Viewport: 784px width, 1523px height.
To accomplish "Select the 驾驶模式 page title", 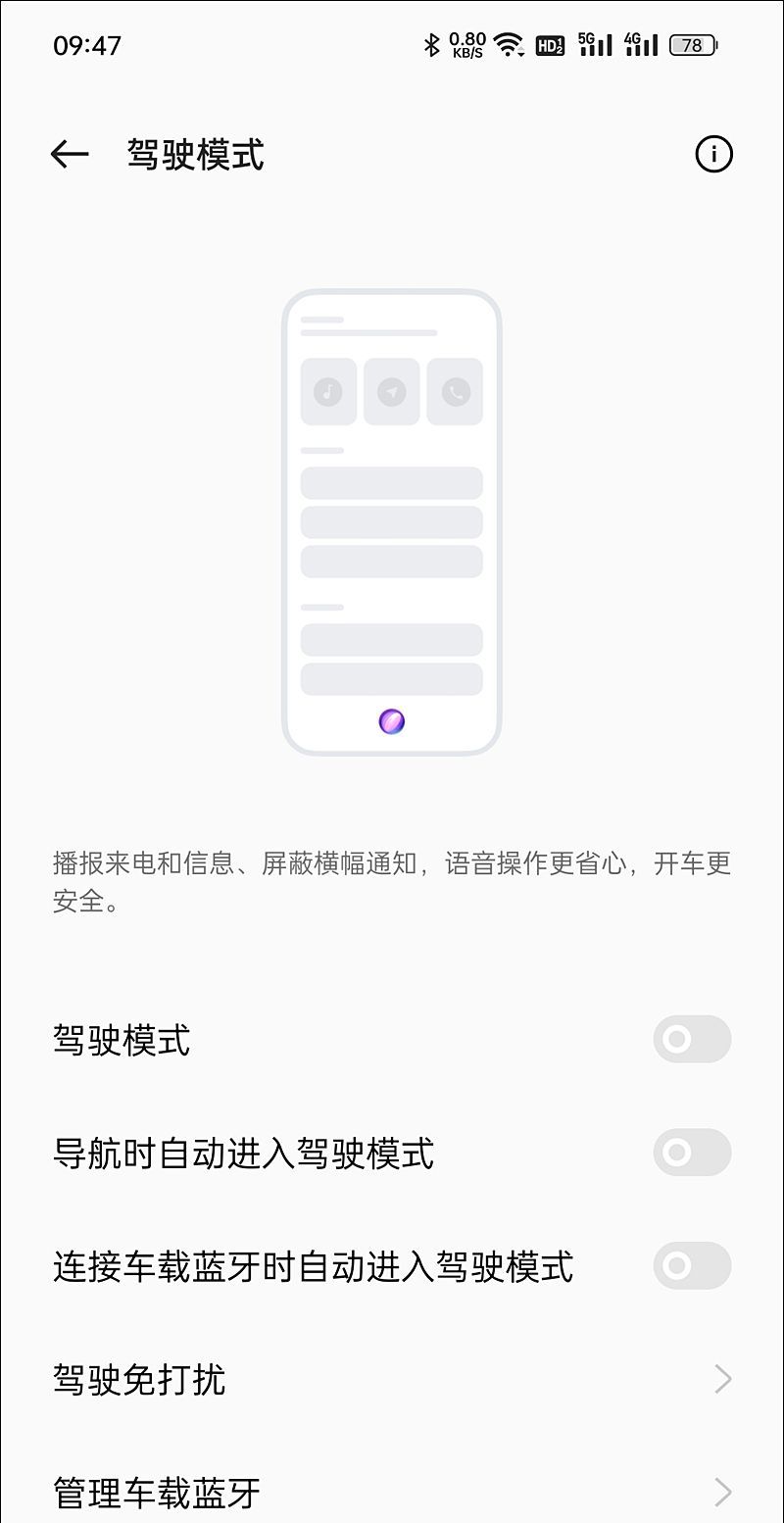I will pos(193,154).
